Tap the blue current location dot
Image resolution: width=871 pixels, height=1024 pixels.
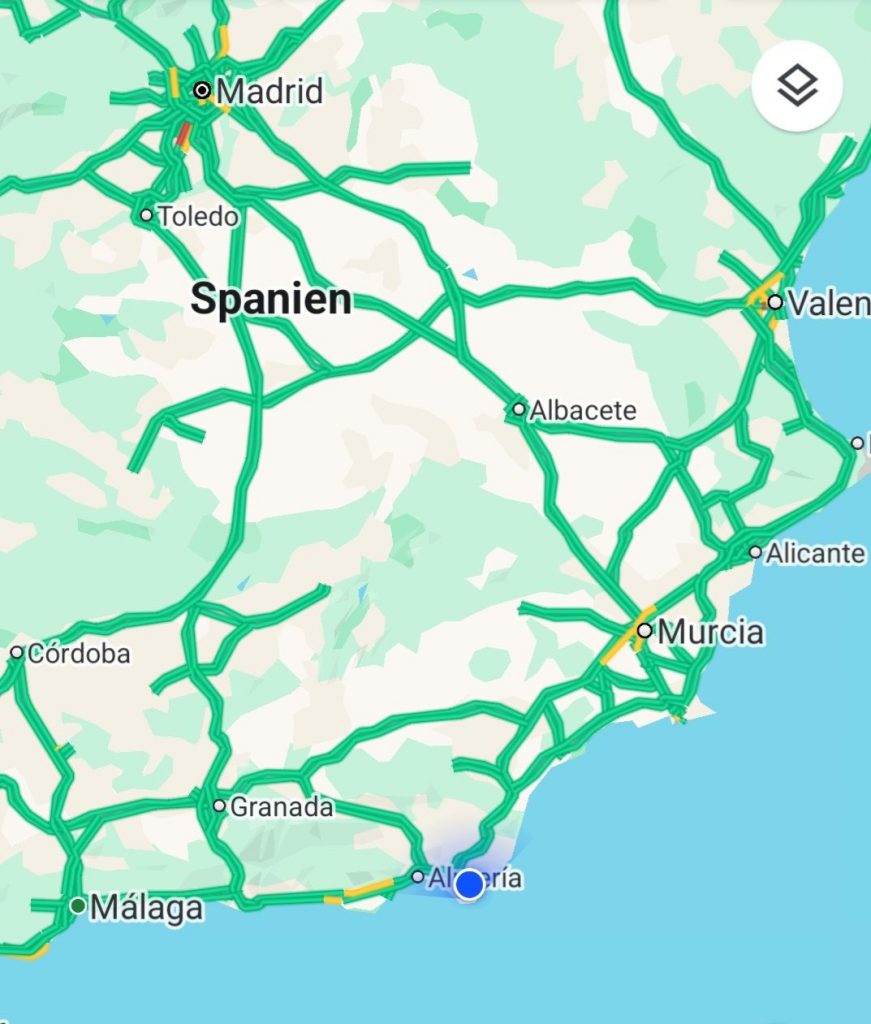[x=469, y=885]
